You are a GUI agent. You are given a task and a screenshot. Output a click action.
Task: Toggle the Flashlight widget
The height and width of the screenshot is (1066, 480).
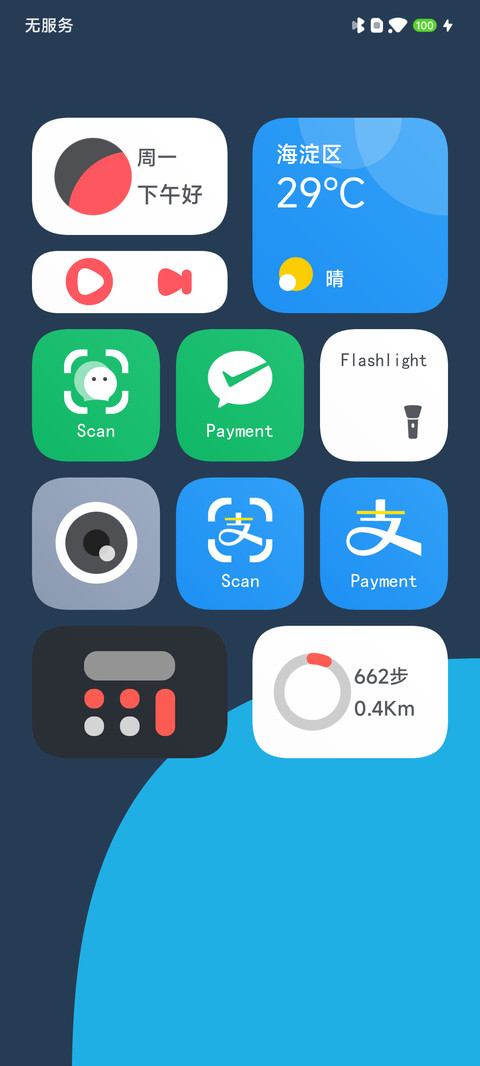coord(384,395)
